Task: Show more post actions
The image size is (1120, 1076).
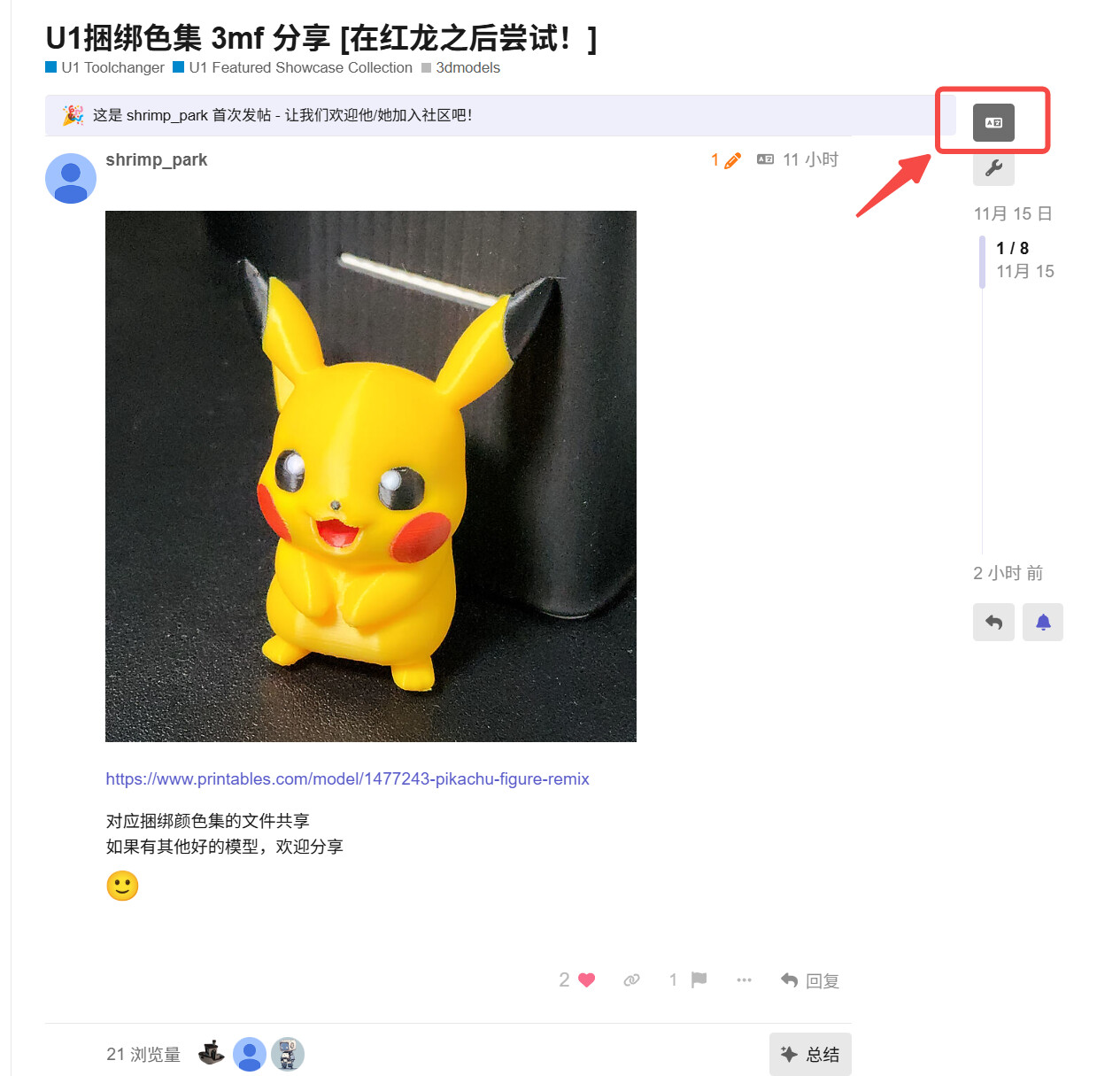Action: coord(744,979)
